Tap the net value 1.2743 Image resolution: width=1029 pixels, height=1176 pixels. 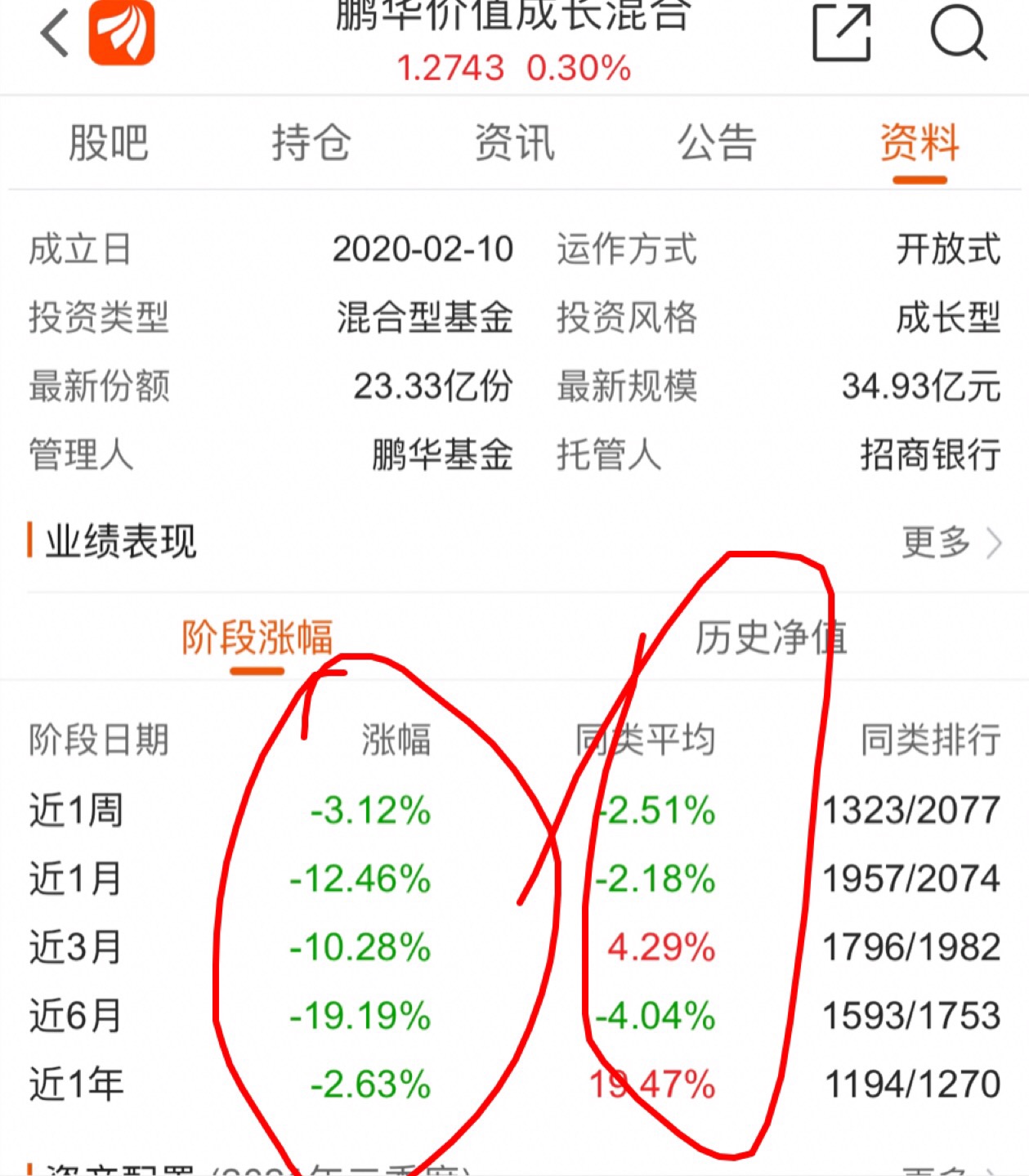(449, 69)
